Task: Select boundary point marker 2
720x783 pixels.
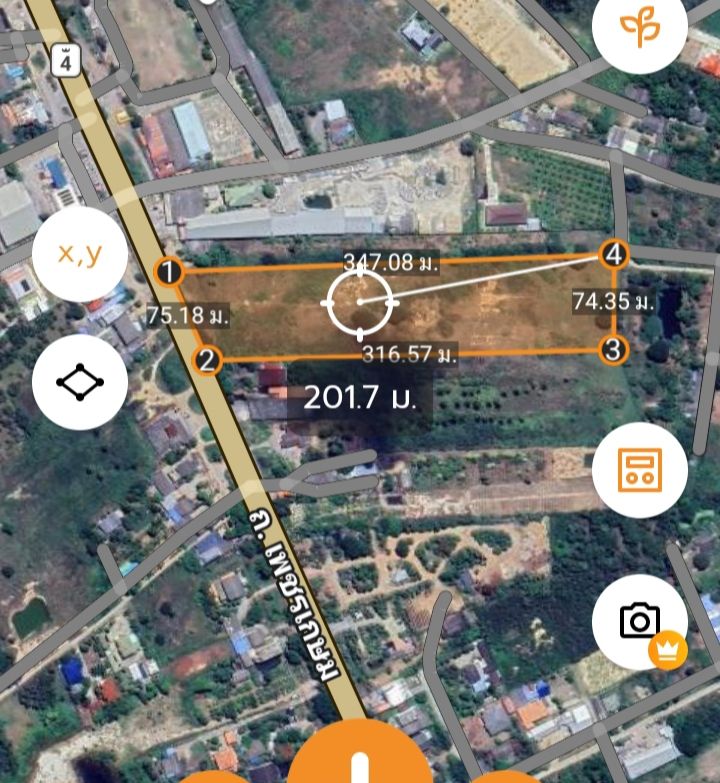Action: [x=207, y=360]
